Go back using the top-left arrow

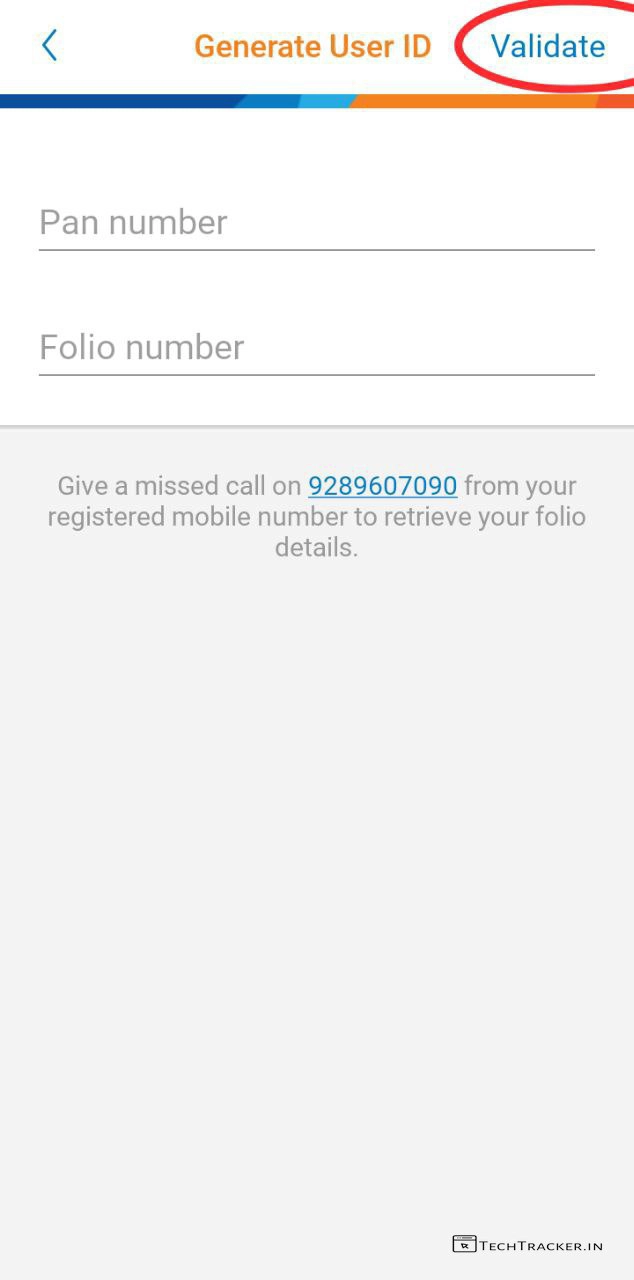coord(49,45)
